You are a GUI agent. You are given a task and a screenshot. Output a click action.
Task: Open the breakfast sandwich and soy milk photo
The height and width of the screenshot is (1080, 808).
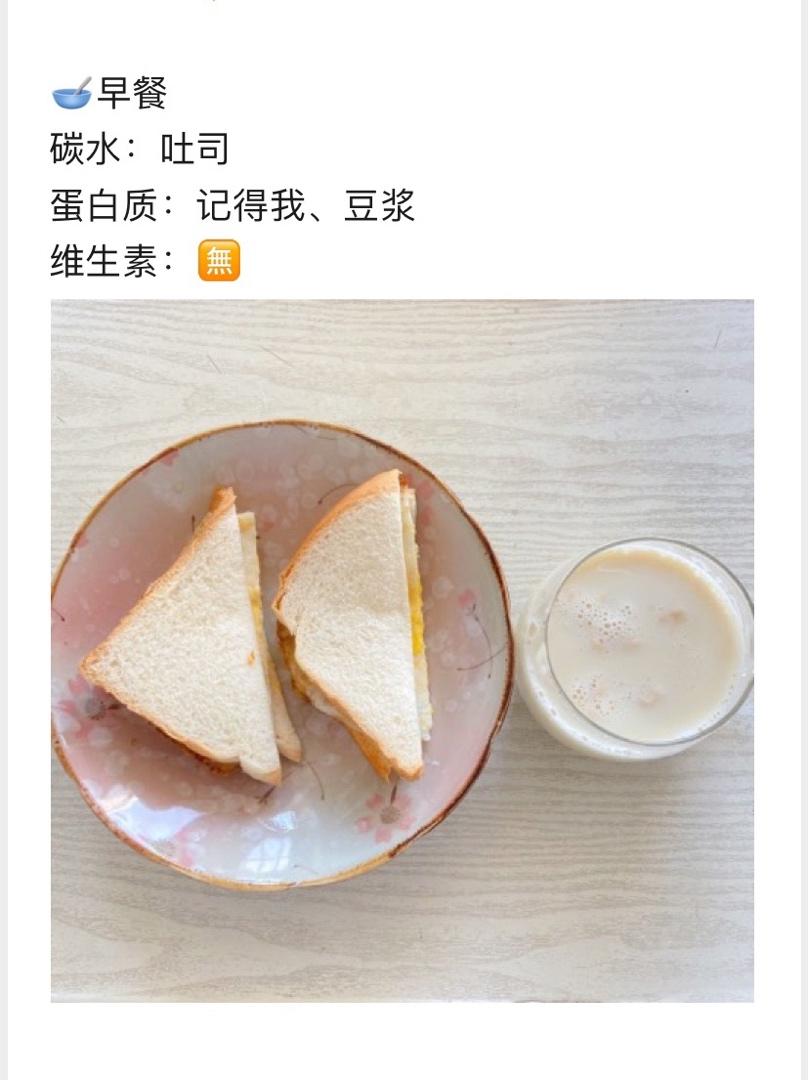click(402, 650)
